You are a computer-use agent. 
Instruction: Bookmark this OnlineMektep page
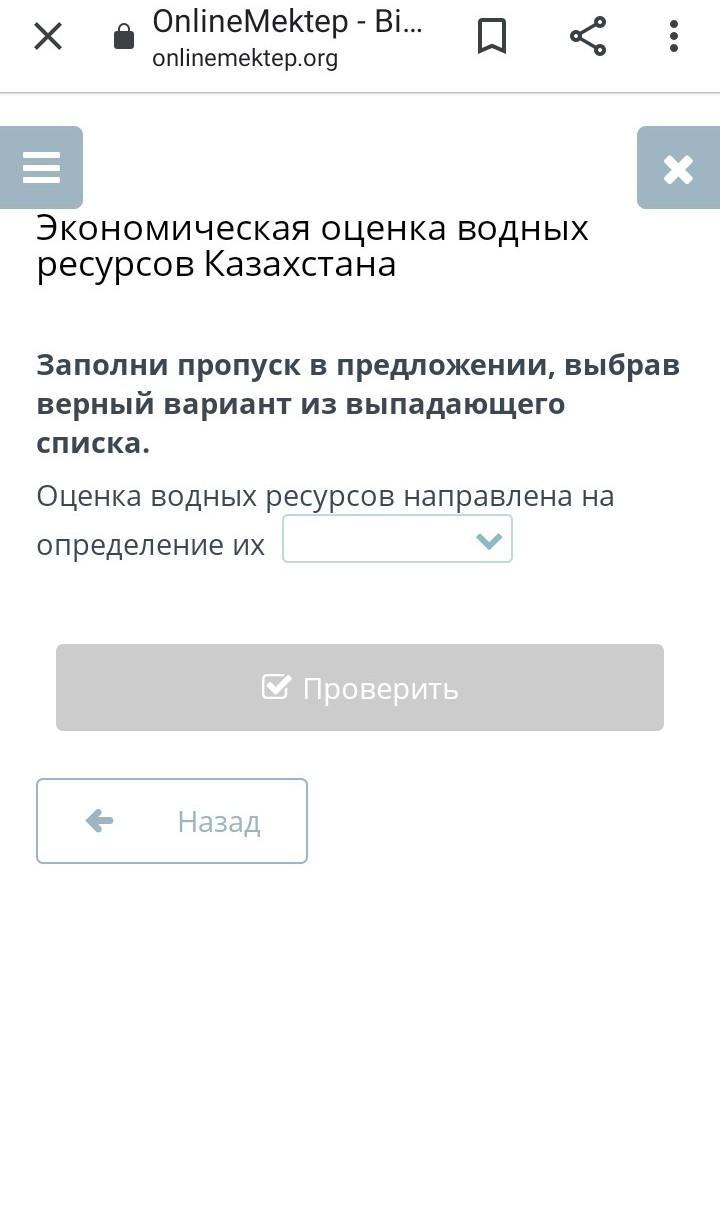click(x=492, y=37)
